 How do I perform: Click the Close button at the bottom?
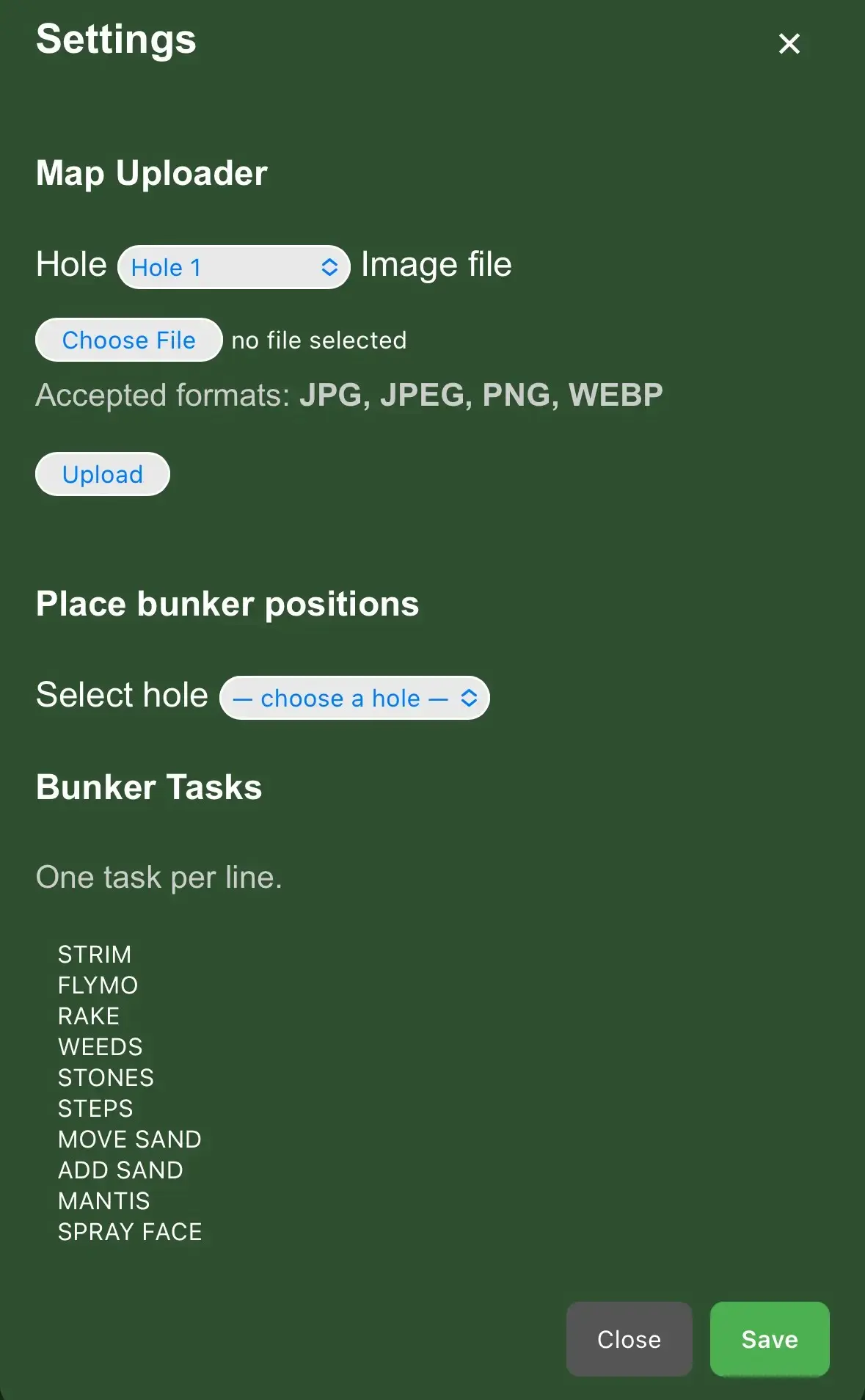629,1338
